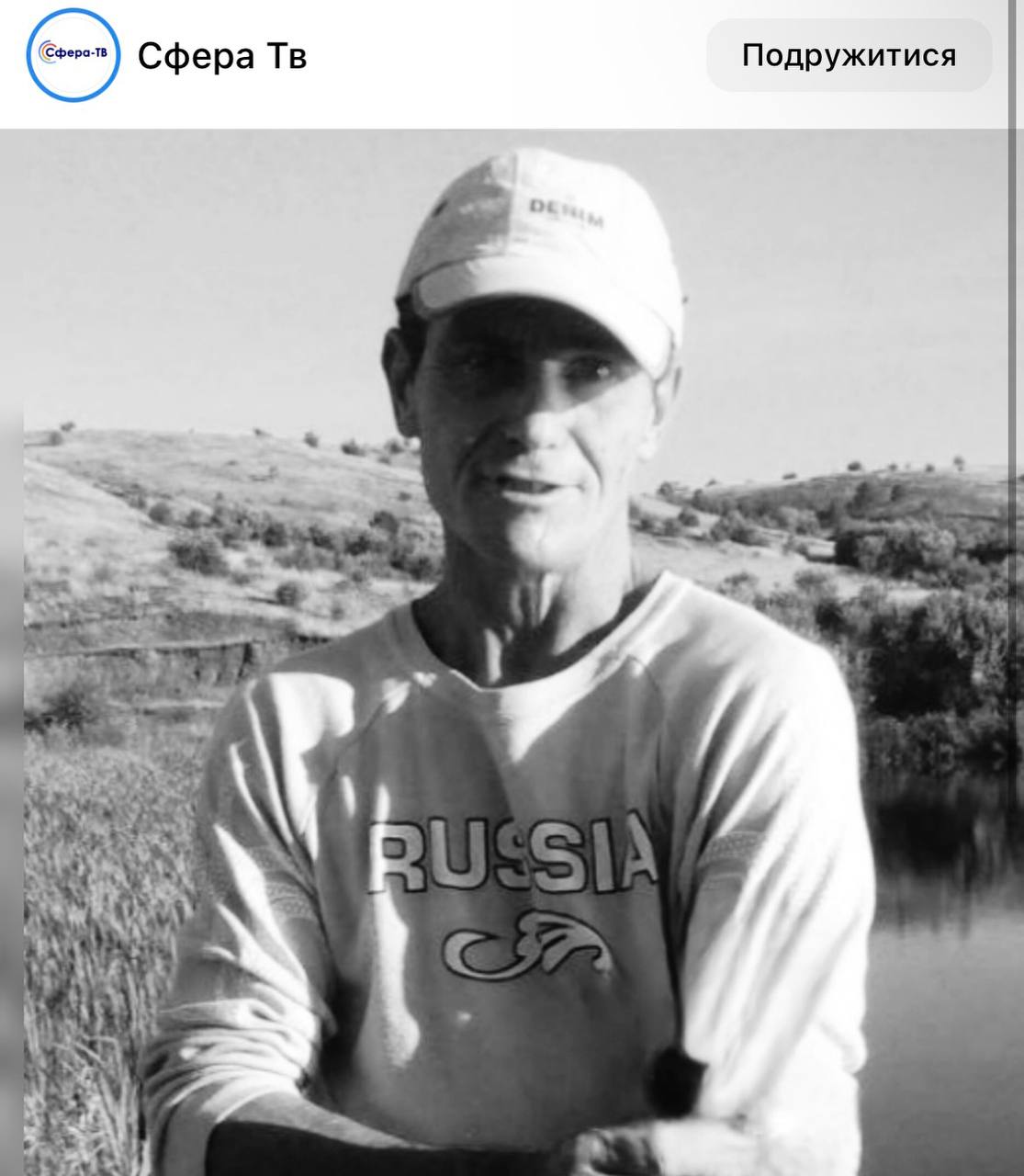Open the Сфера Тв profile avatar

[73, 54]
